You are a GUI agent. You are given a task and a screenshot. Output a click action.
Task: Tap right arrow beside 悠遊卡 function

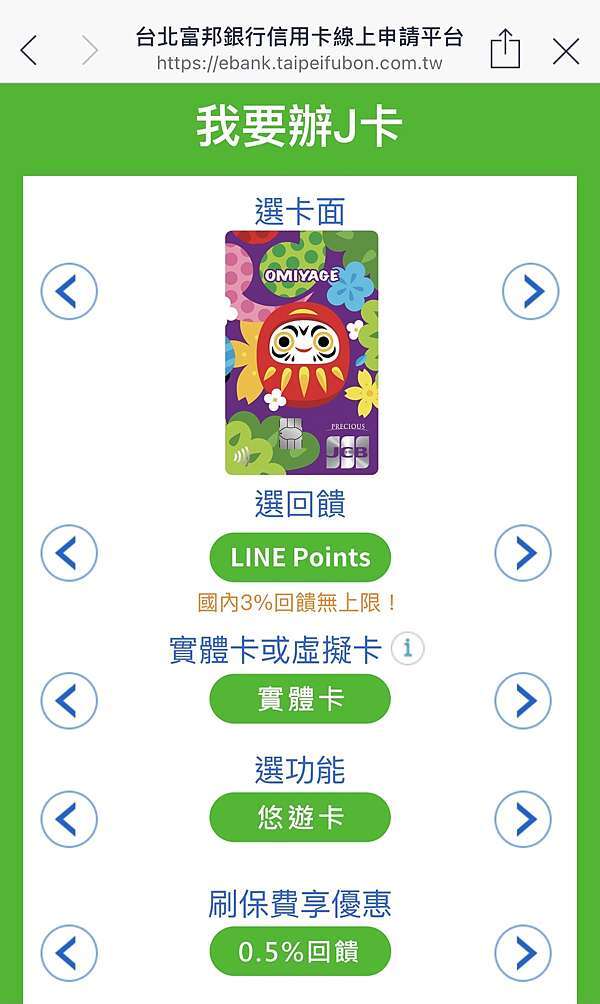(523, 819)
